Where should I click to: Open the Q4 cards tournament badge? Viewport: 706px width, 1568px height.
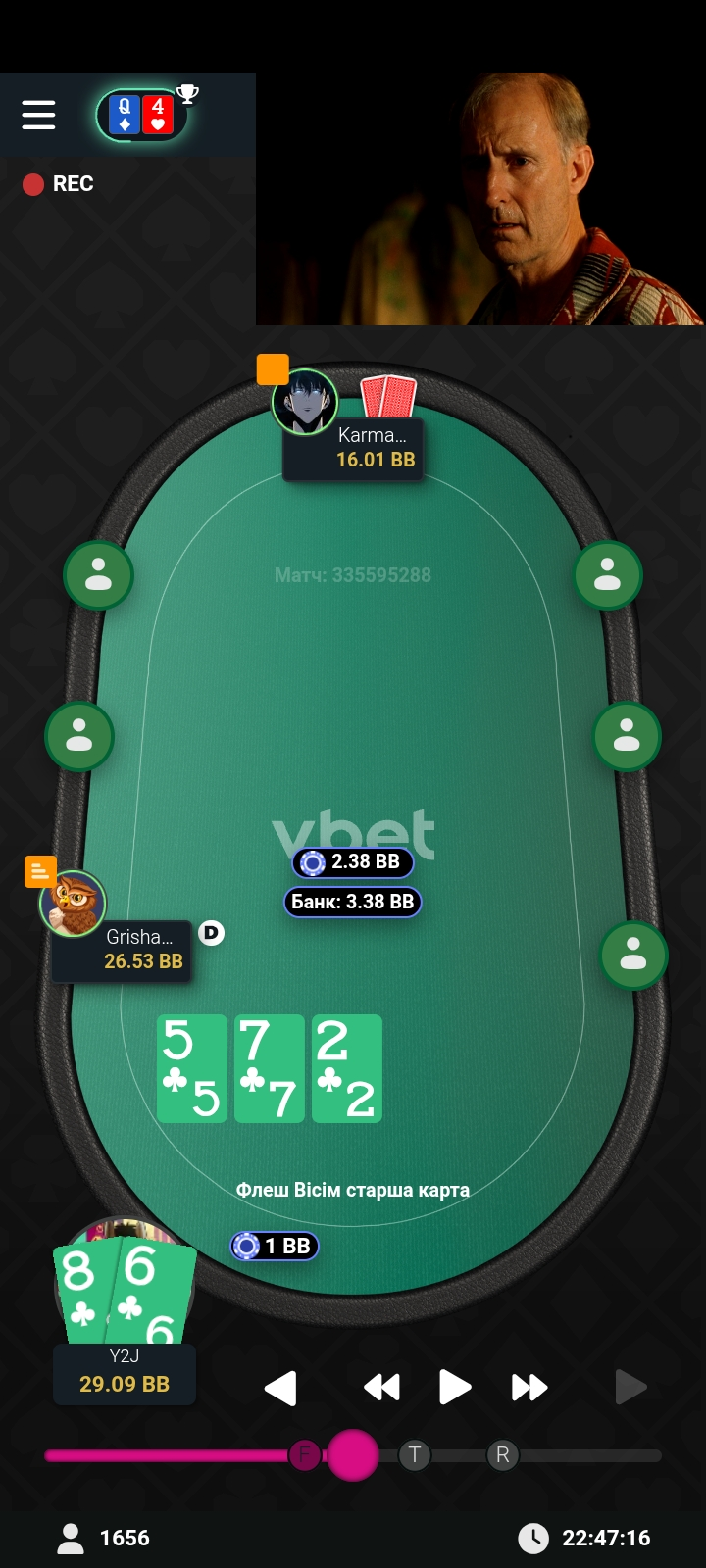point(141,116)
